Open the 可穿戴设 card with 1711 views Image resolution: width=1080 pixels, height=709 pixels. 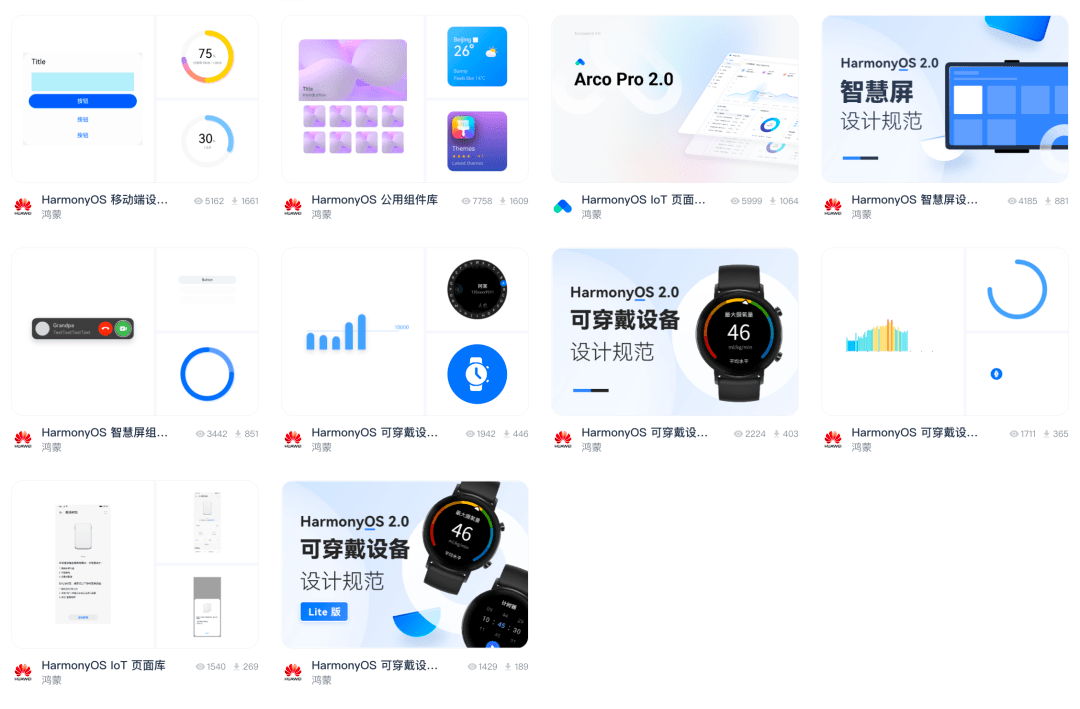pyautogui.click(x=944, y=332)
